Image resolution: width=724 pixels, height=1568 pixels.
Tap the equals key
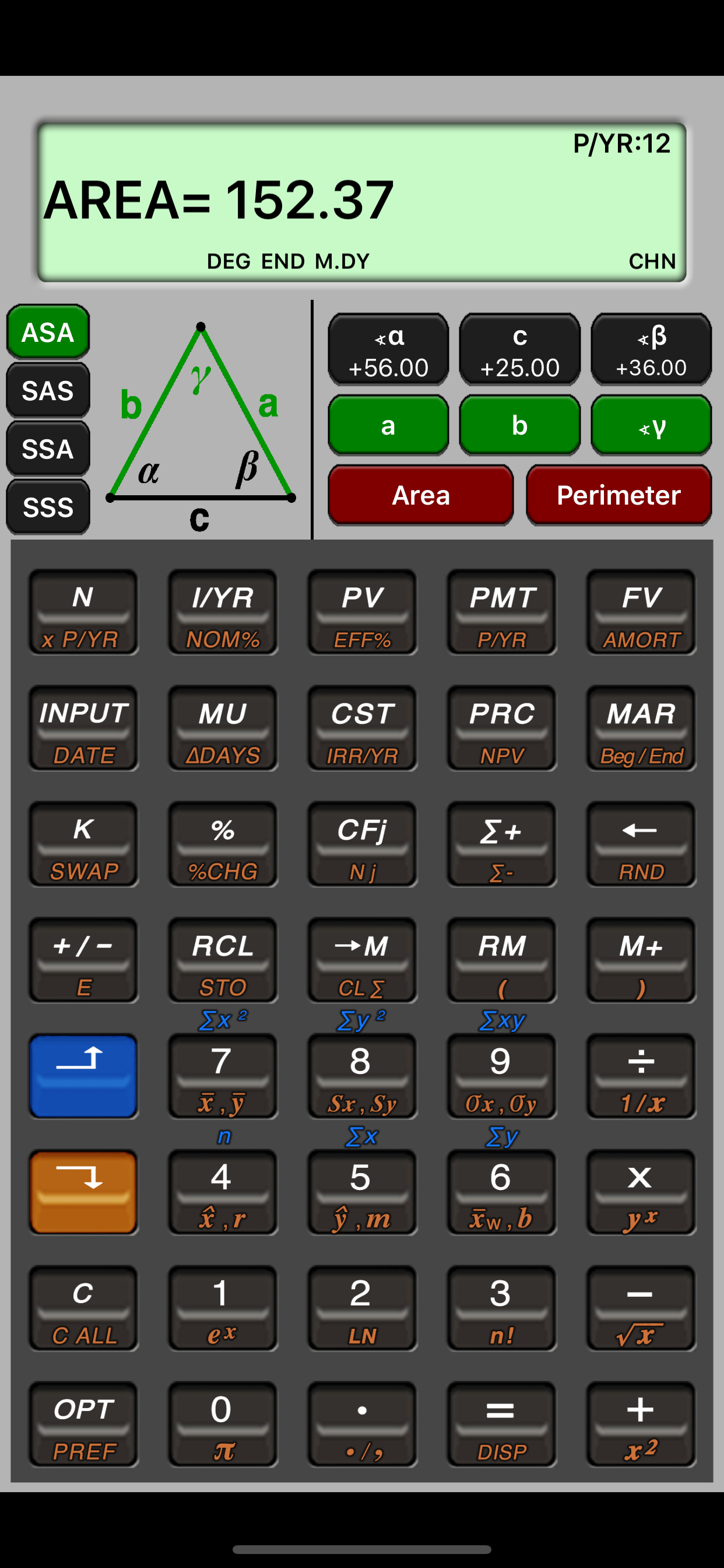[502, 1424]
